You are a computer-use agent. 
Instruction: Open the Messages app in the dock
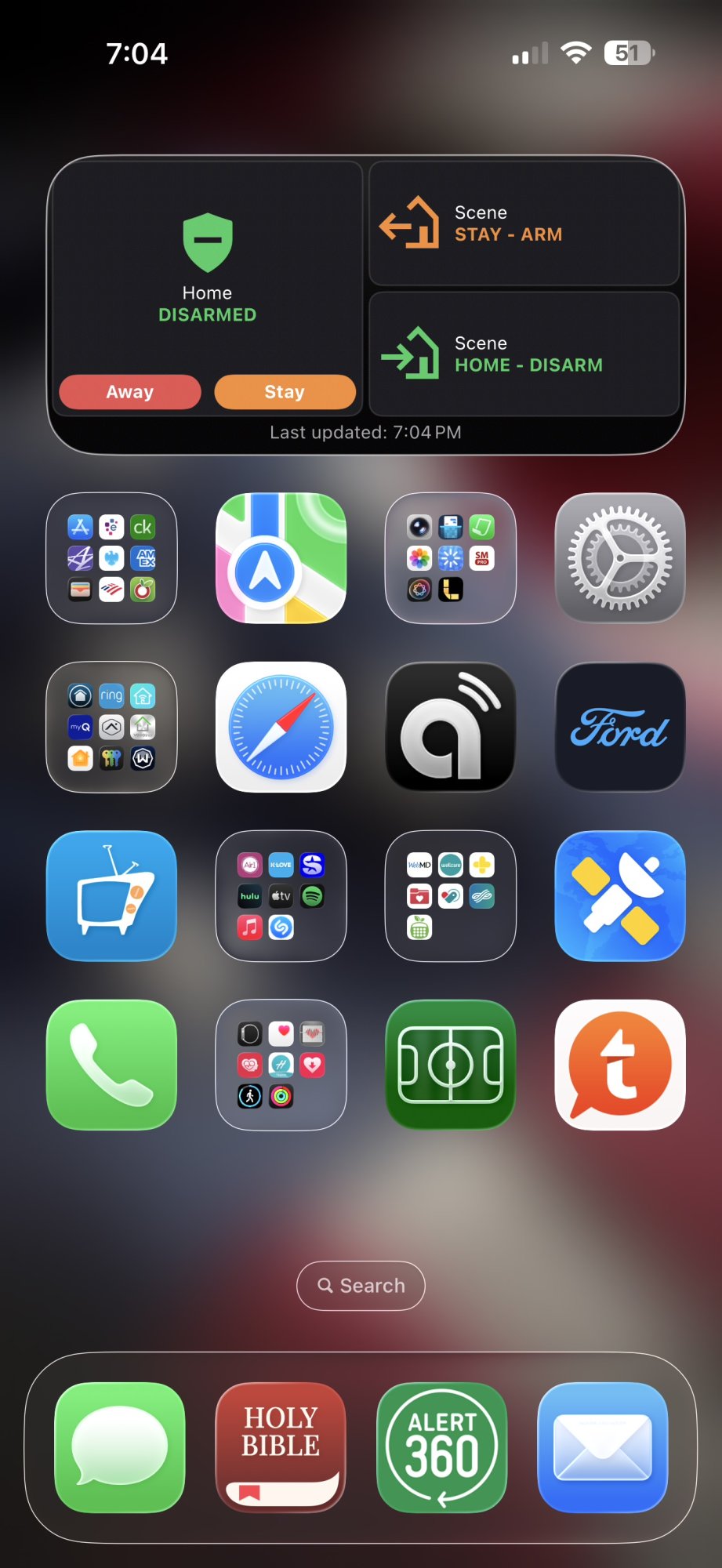120,1447
